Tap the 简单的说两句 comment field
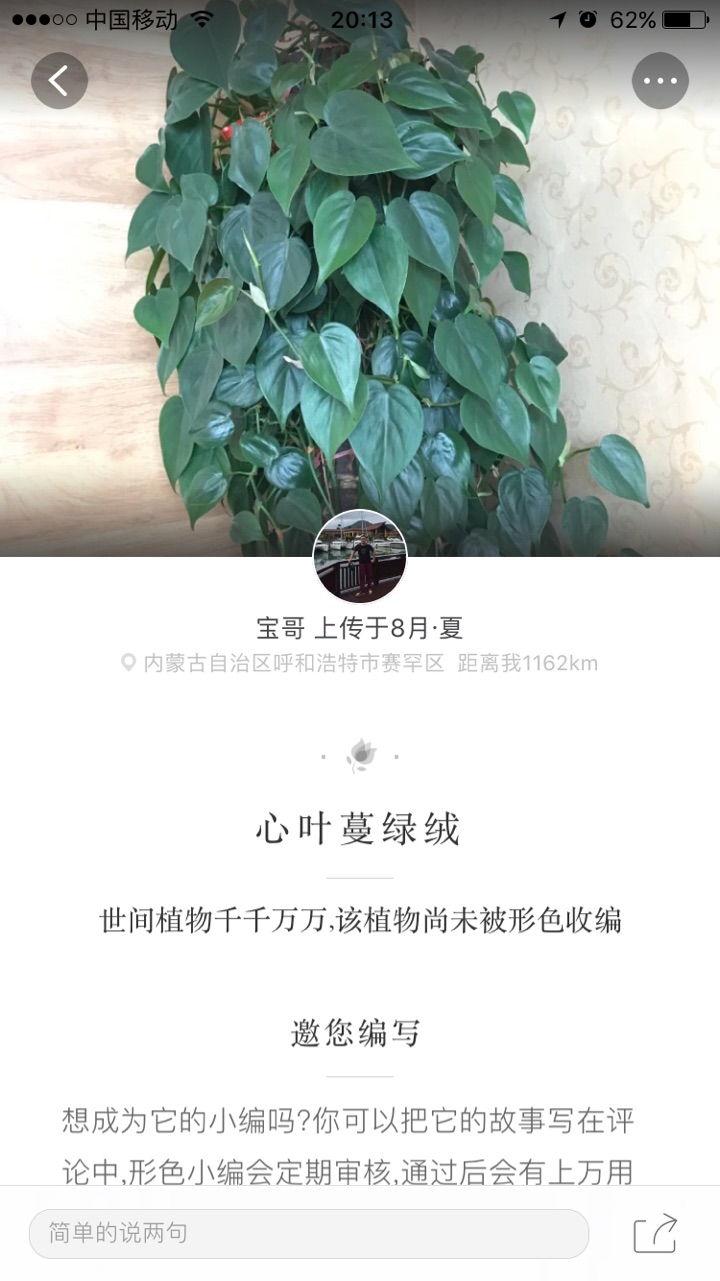Viewport: 720px width, 1281px height. 308,1233
